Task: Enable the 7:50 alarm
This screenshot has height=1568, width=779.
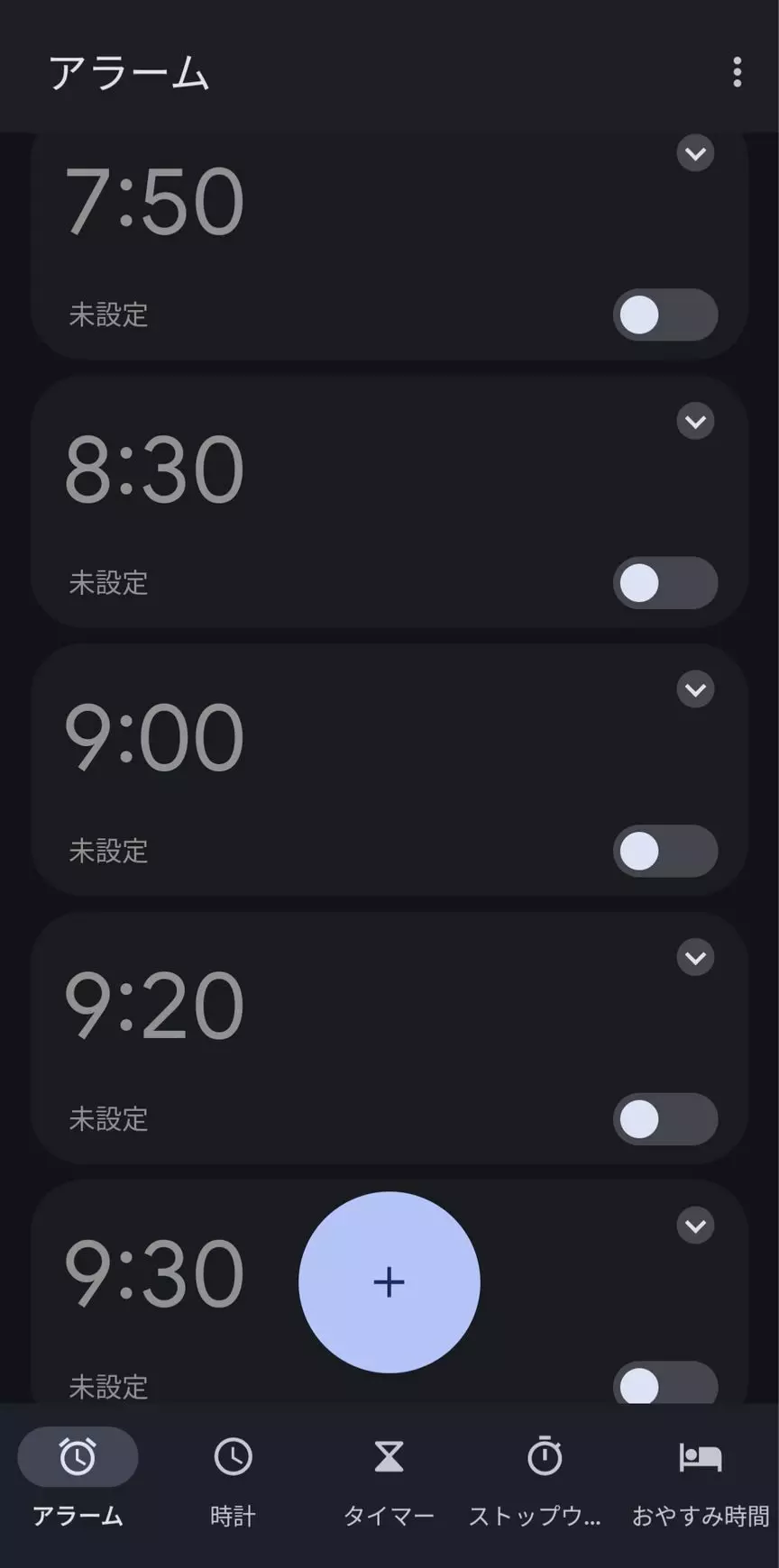Action: coord(665,315)
